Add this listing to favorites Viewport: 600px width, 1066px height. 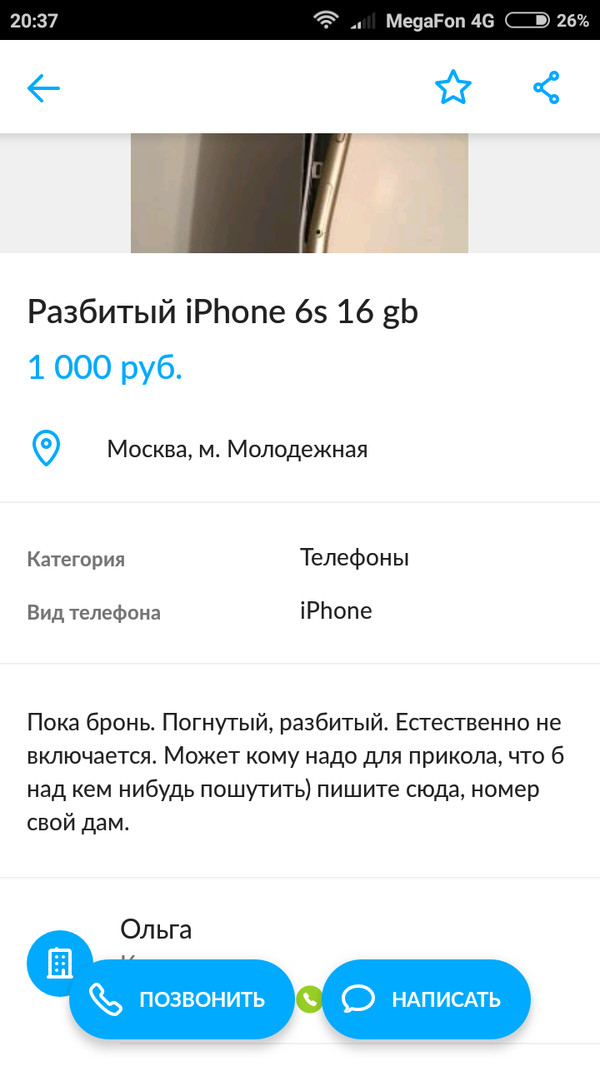453,88
